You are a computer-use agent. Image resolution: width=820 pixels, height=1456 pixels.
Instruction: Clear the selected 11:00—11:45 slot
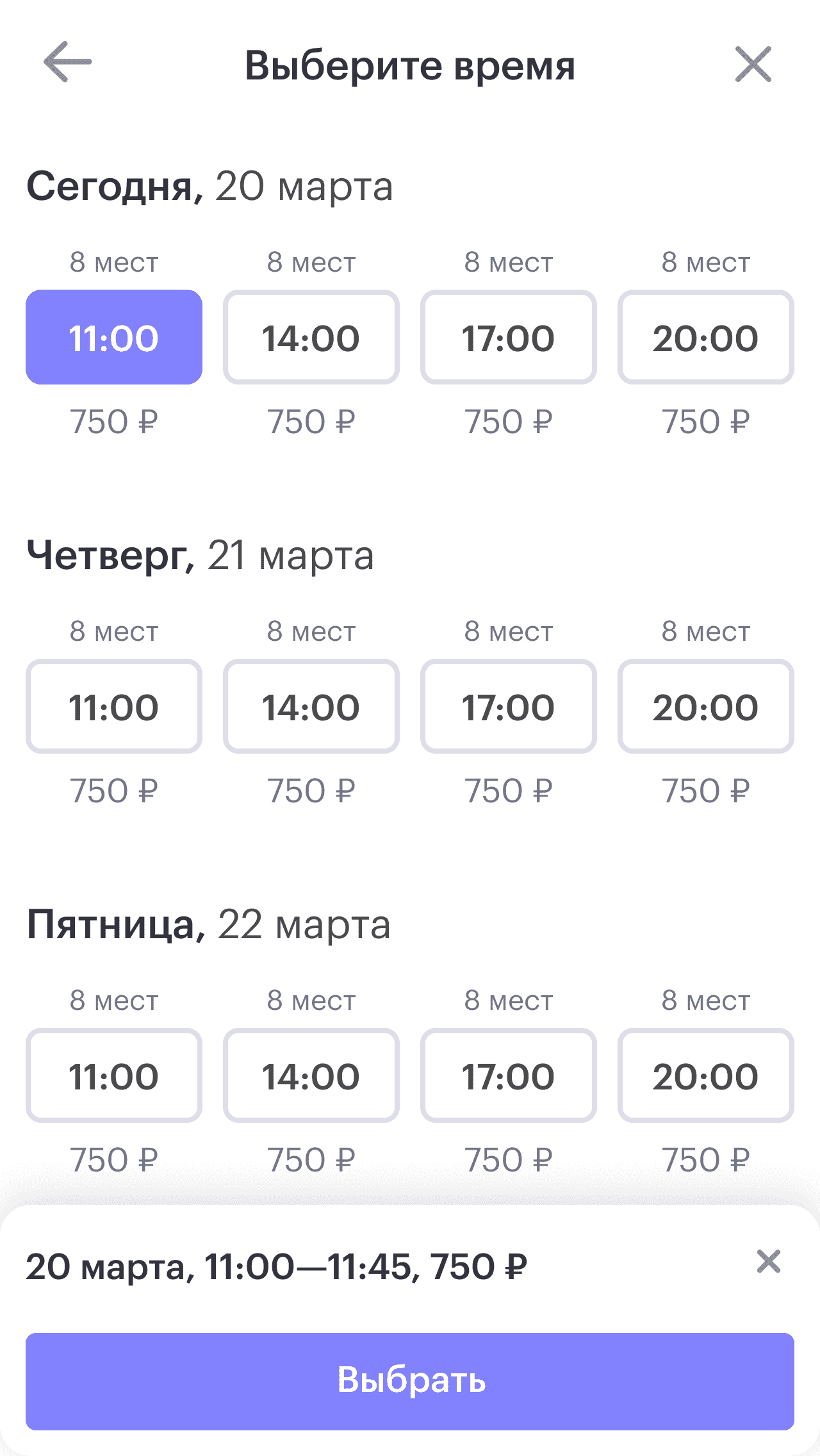point(769,1261)
